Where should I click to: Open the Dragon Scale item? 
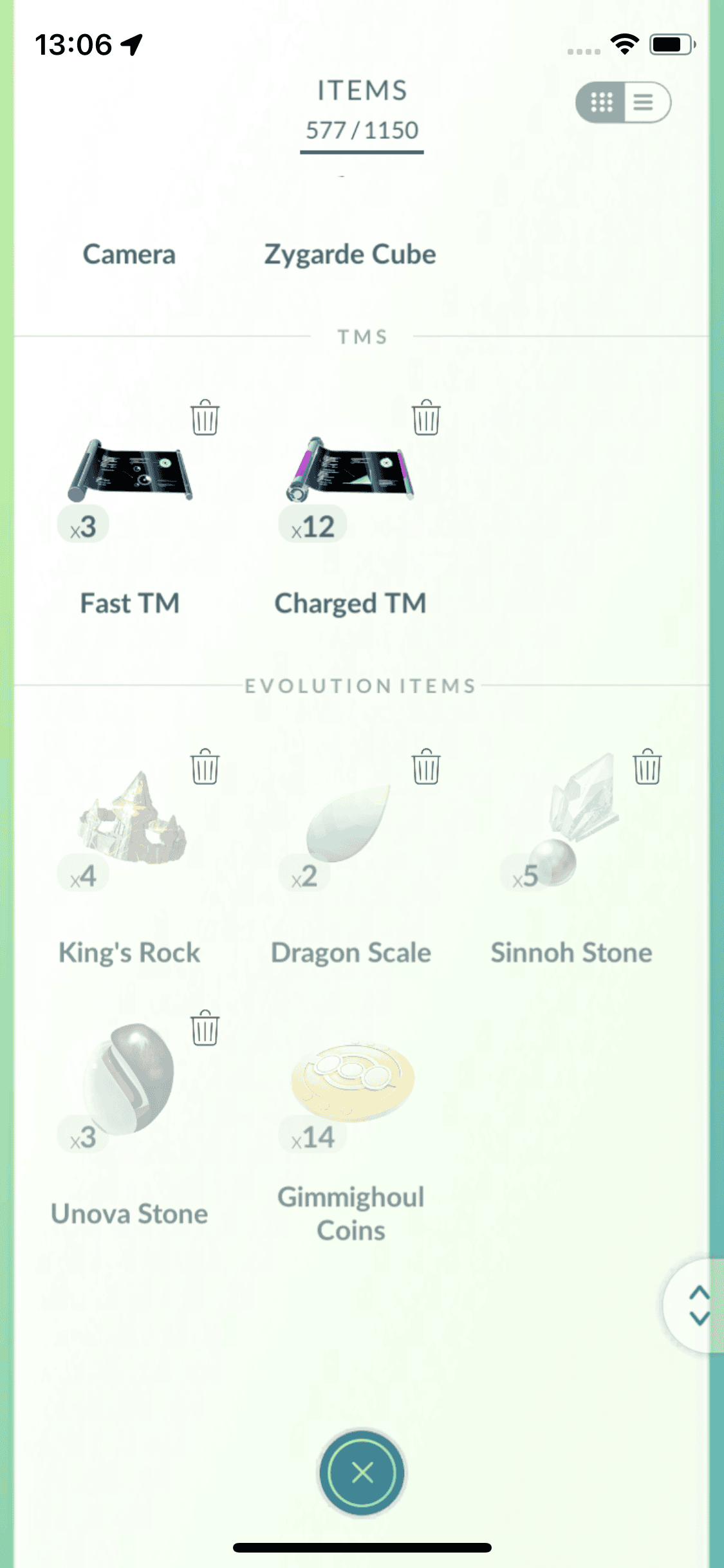click(349, 824)
